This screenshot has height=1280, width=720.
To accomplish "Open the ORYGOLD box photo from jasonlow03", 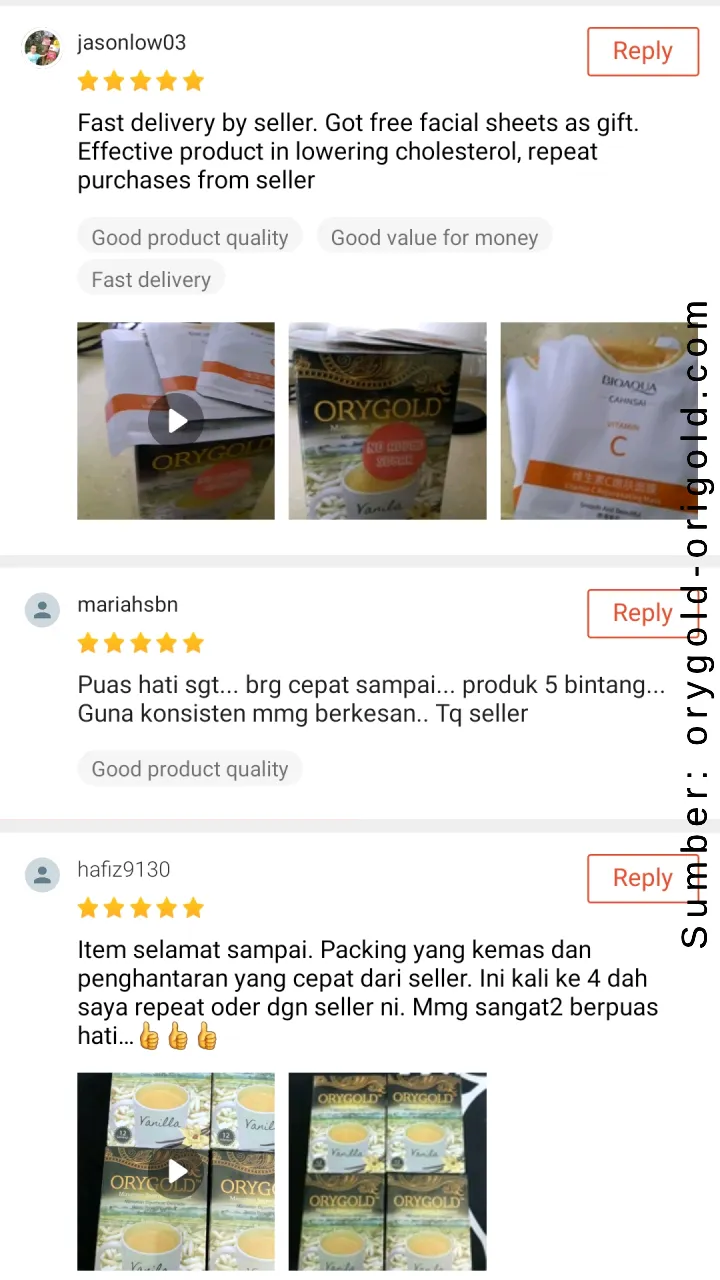I will click(387, 421).
